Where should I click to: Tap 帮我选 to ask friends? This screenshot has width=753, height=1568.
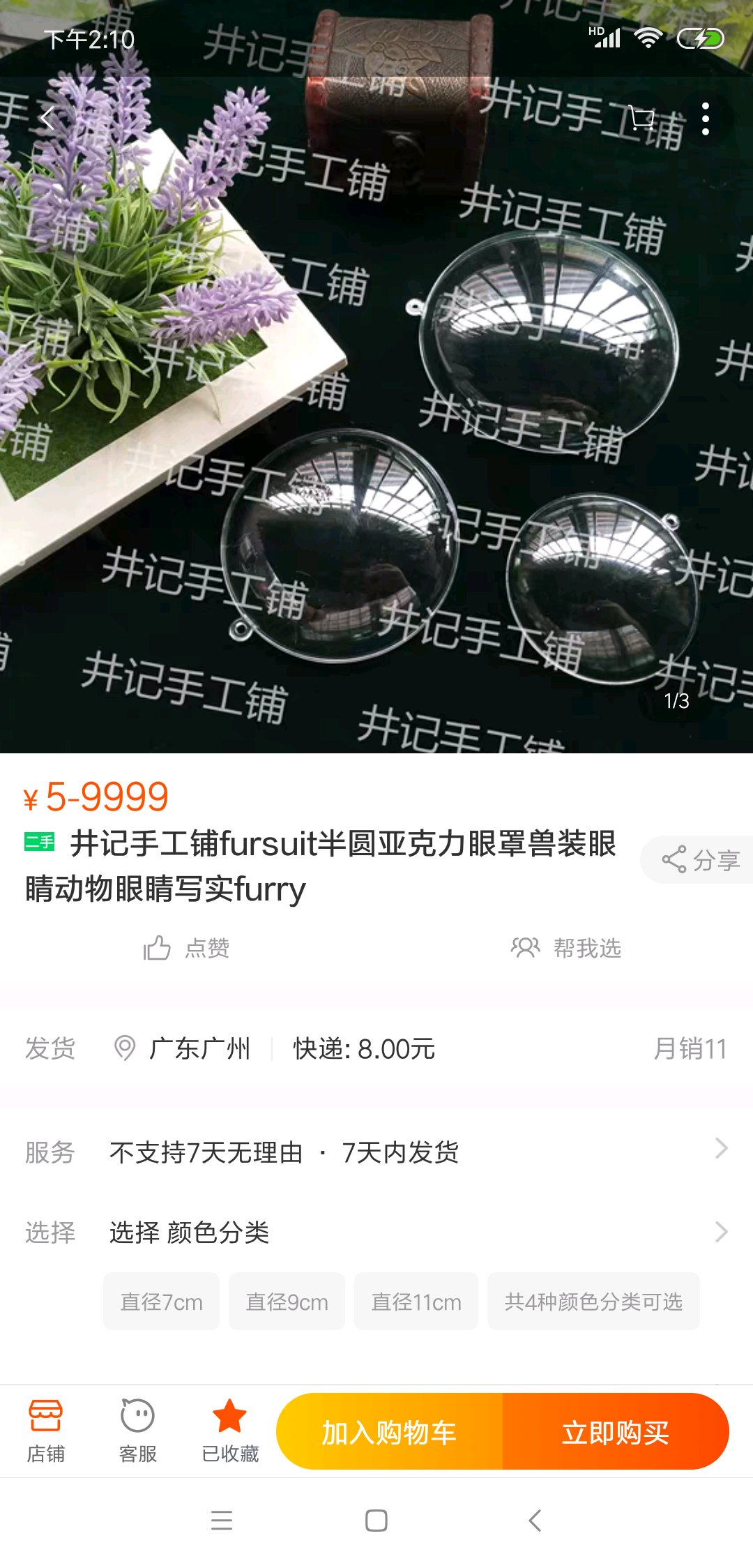pyautogui.click(x=565, y=948)
